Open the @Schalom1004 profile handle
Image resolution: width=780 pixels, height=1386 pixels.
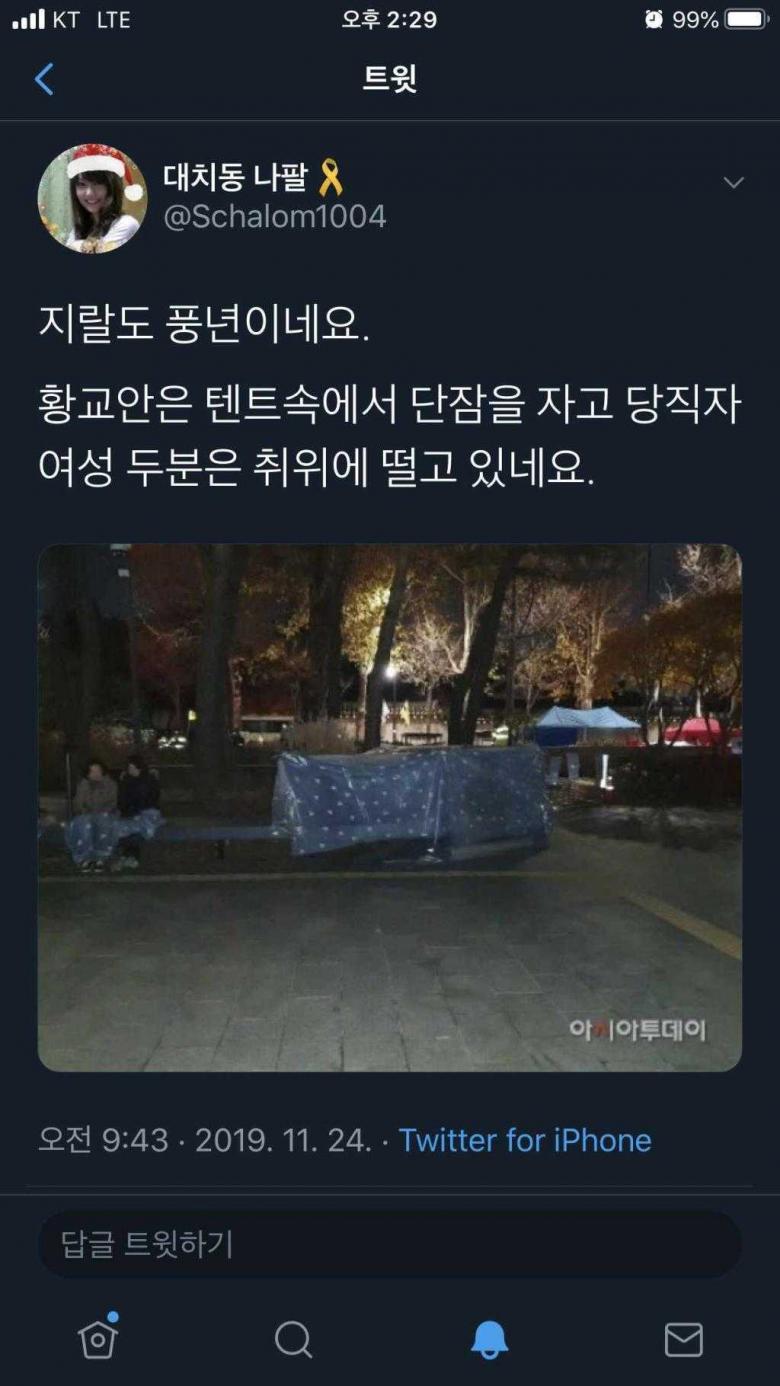coord(275,217)
